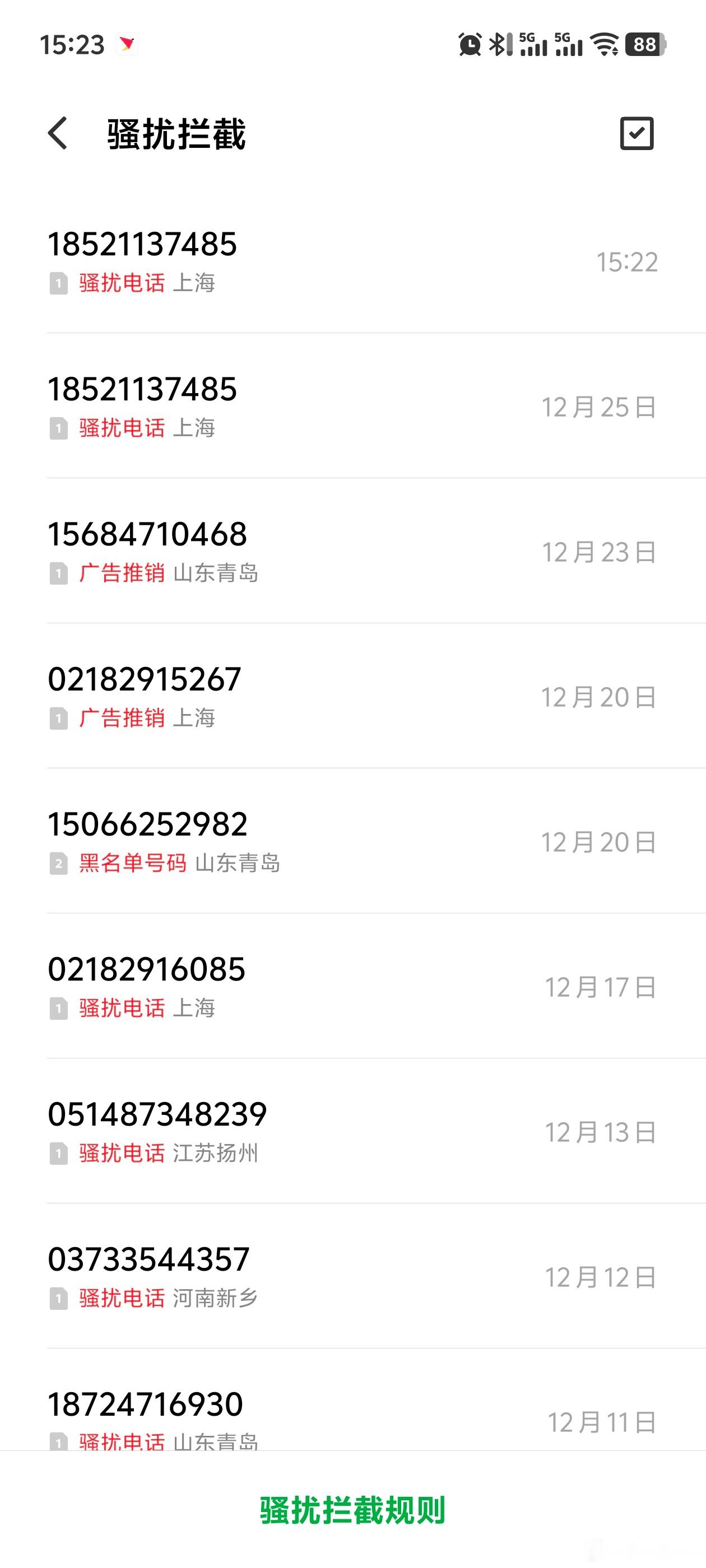The width and height of the screenshot is (706, 1568).
Task: Select the 02182916085 entry
Action: coord(352,986)
